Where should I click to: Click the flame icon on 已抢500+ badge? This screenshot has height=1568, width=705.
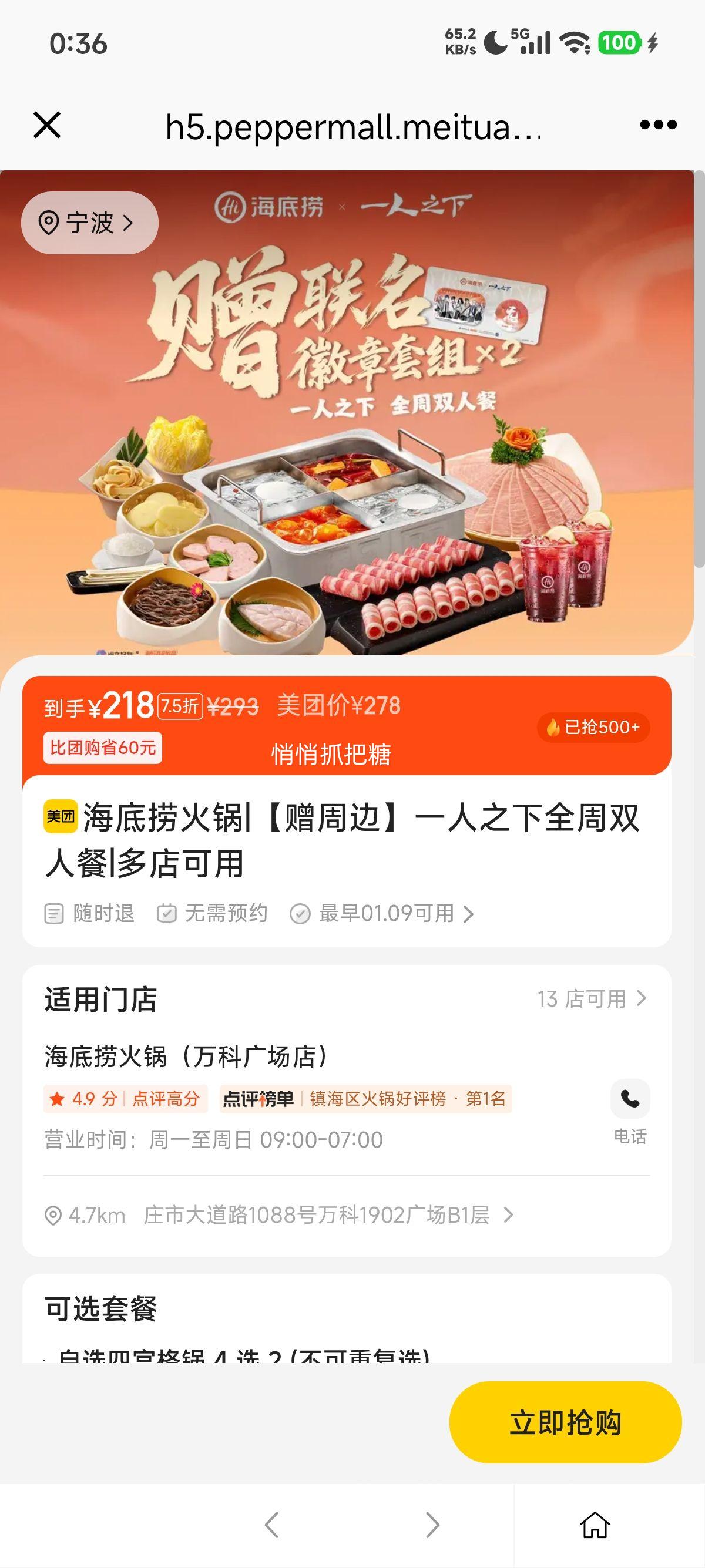(x=556, y=728)
